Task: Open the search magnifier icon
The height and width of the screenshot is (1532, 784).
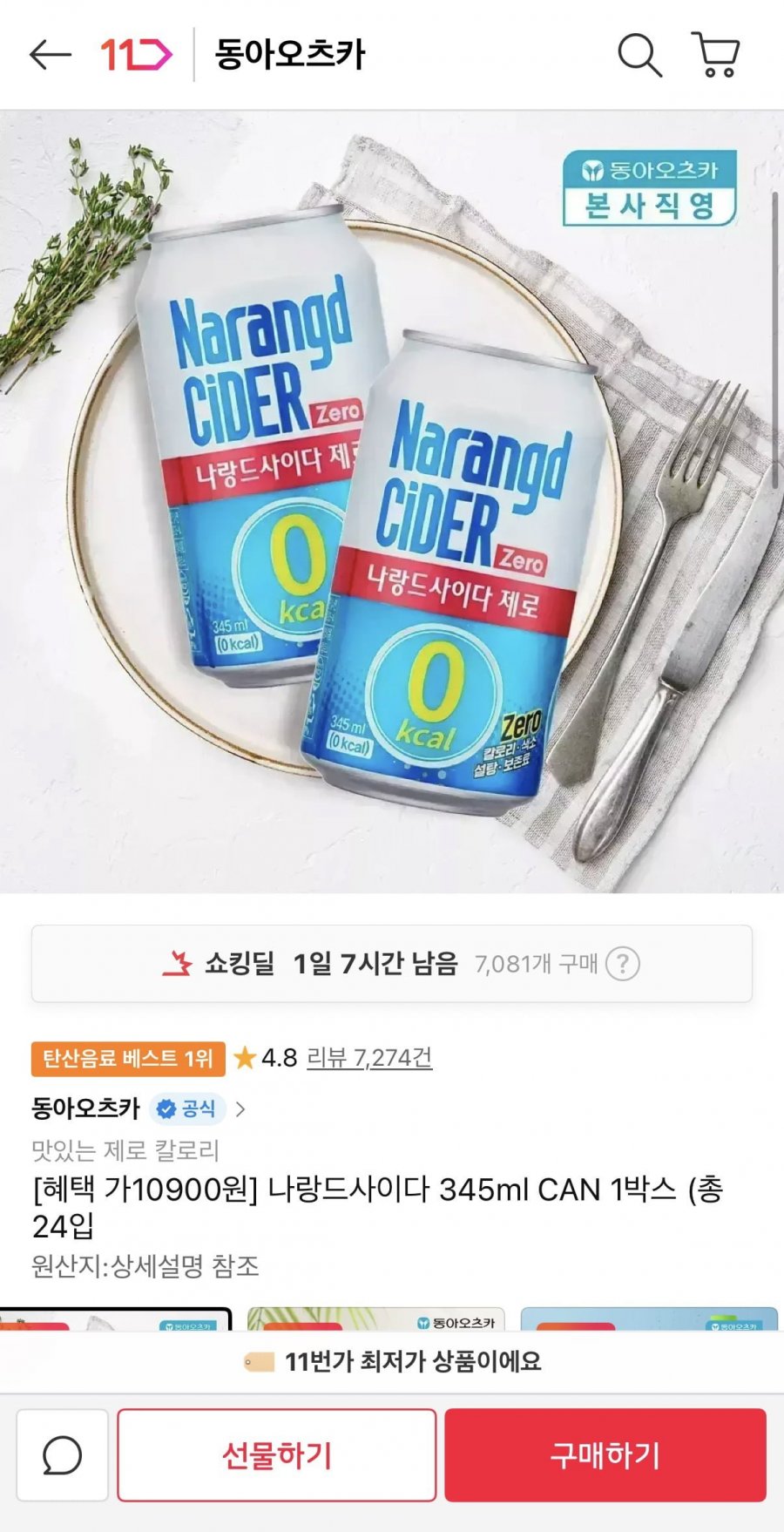Action: coord(640,55)
